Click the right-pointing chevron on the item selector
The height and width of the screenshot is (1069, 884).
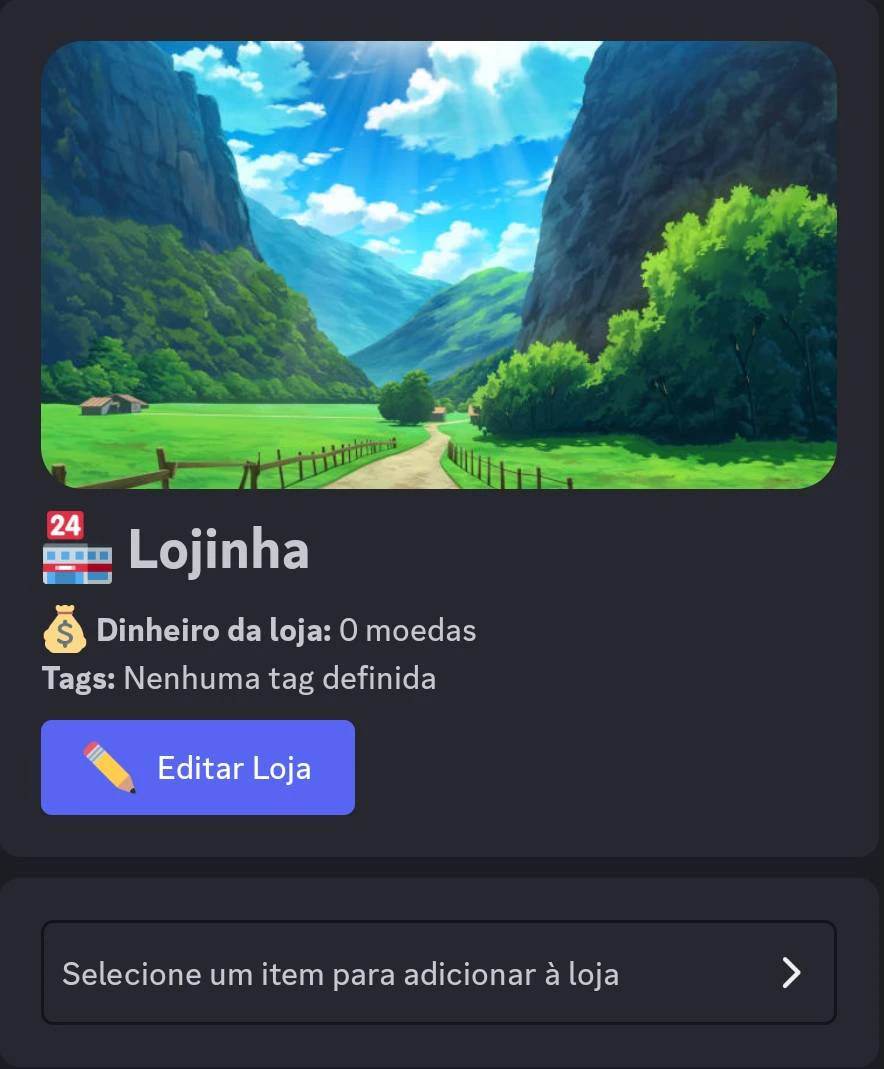click(x=793, y=972)
